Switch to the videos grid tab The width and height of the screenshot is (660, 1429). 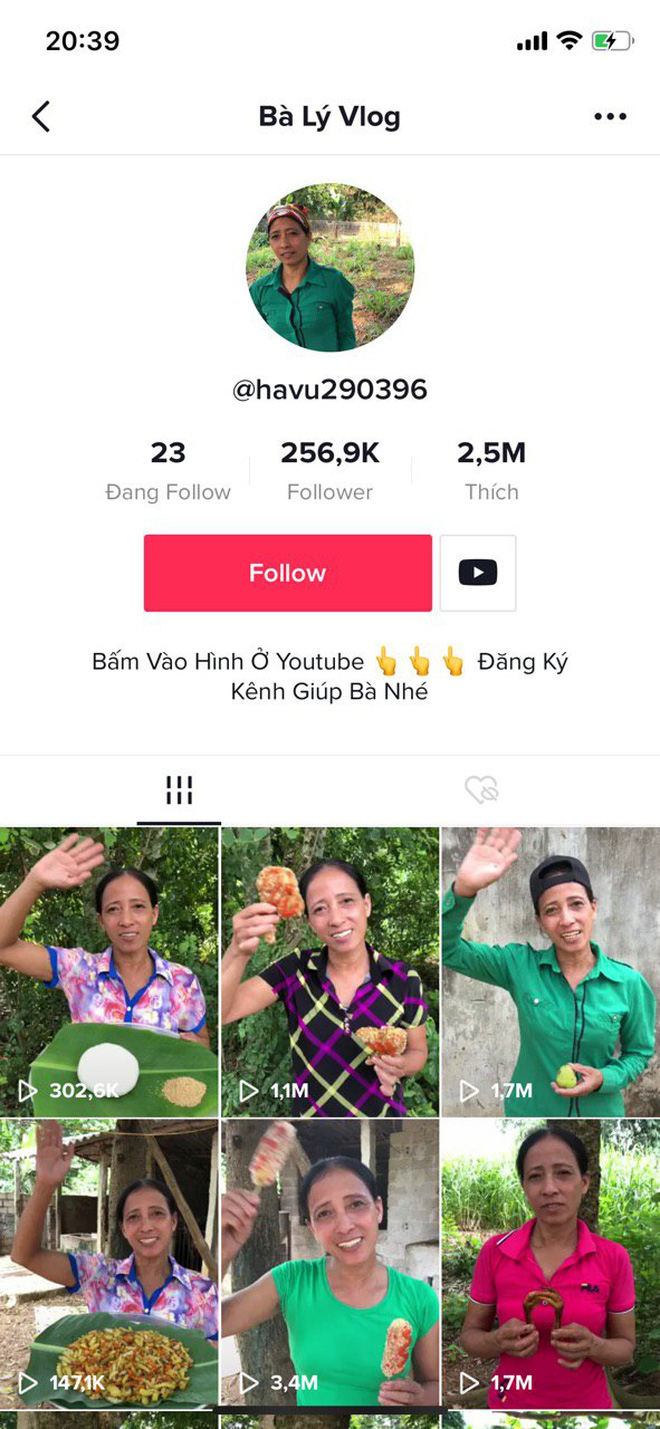(x=179, y=790)
